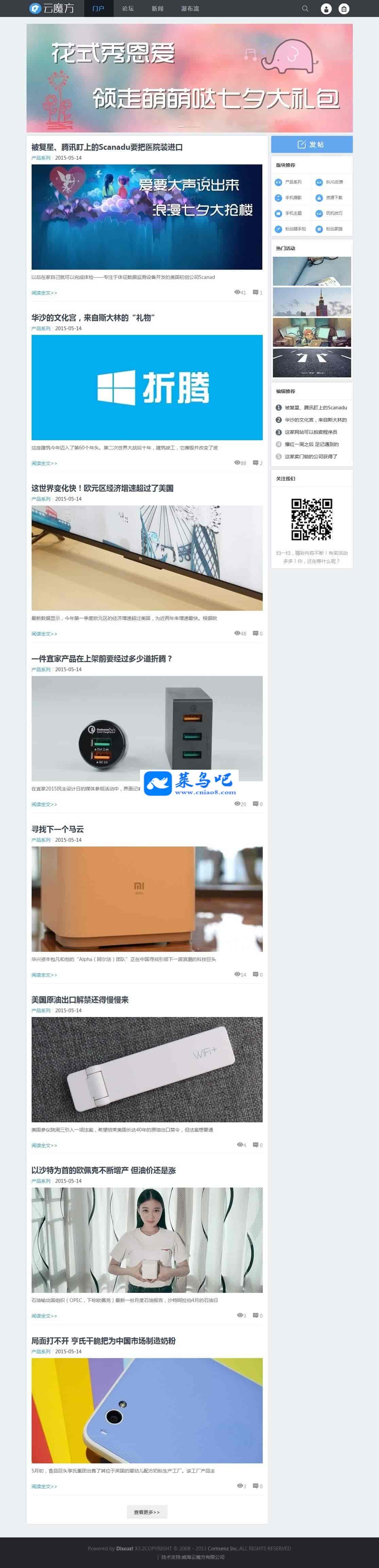Tap 查看更多 to load more articles
This screenshot has width=379, height=1568.
tap(147, 1512)
